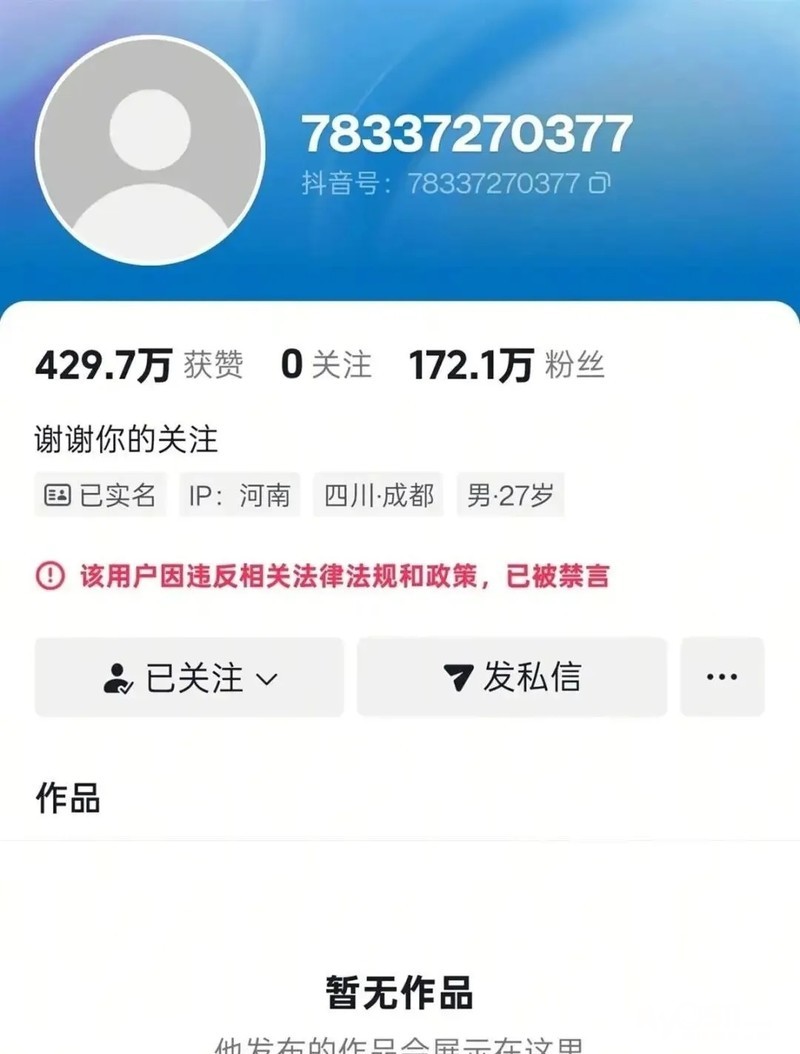Copy the Douyin ID 78337270377
Viewport: 800px width, 1054px height.
coord(599,183)
